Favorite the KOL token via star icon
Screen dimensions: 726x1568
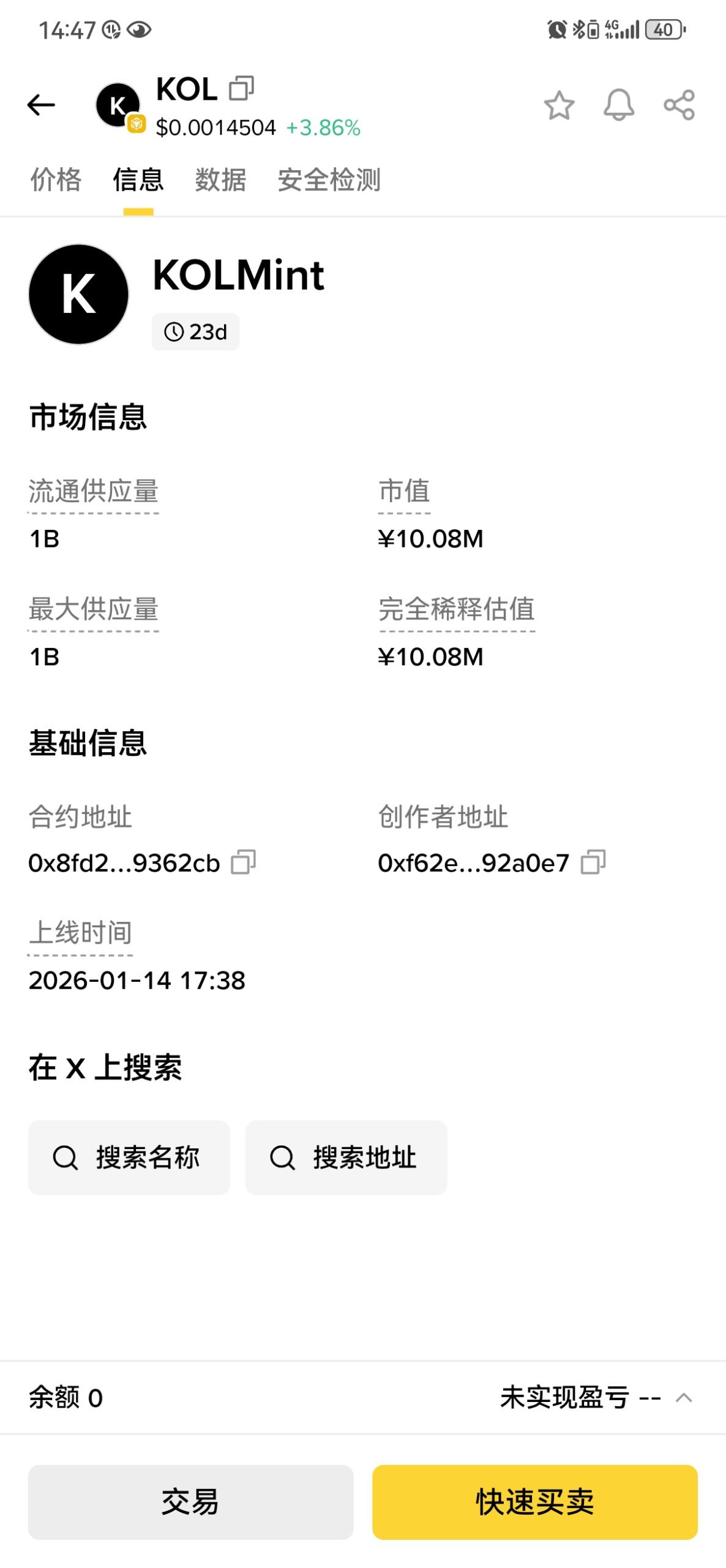pos(559,105)
